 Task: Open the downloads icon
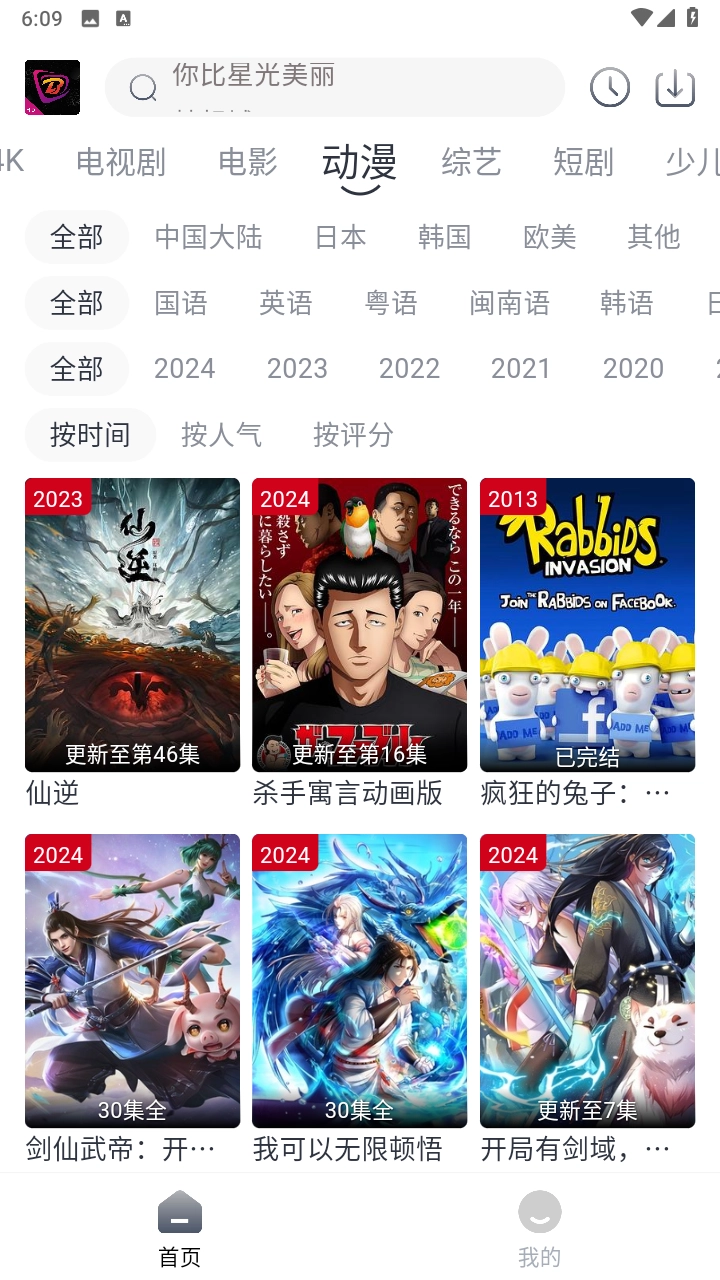[x=675, y=88]
